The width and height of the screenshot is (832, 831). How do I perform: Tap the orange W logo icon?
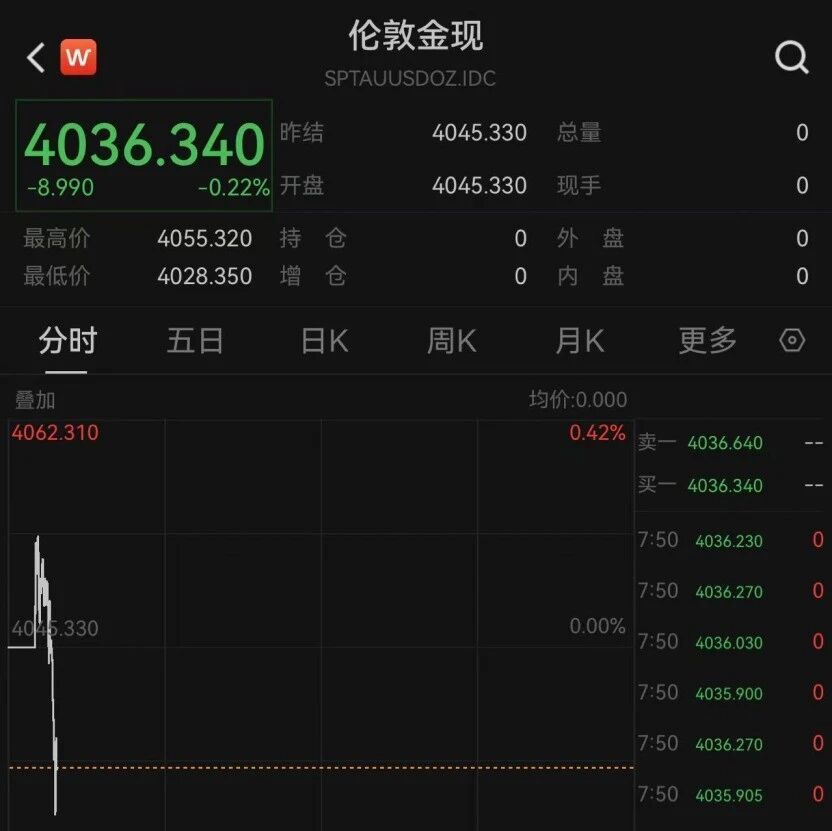[78, 57]
